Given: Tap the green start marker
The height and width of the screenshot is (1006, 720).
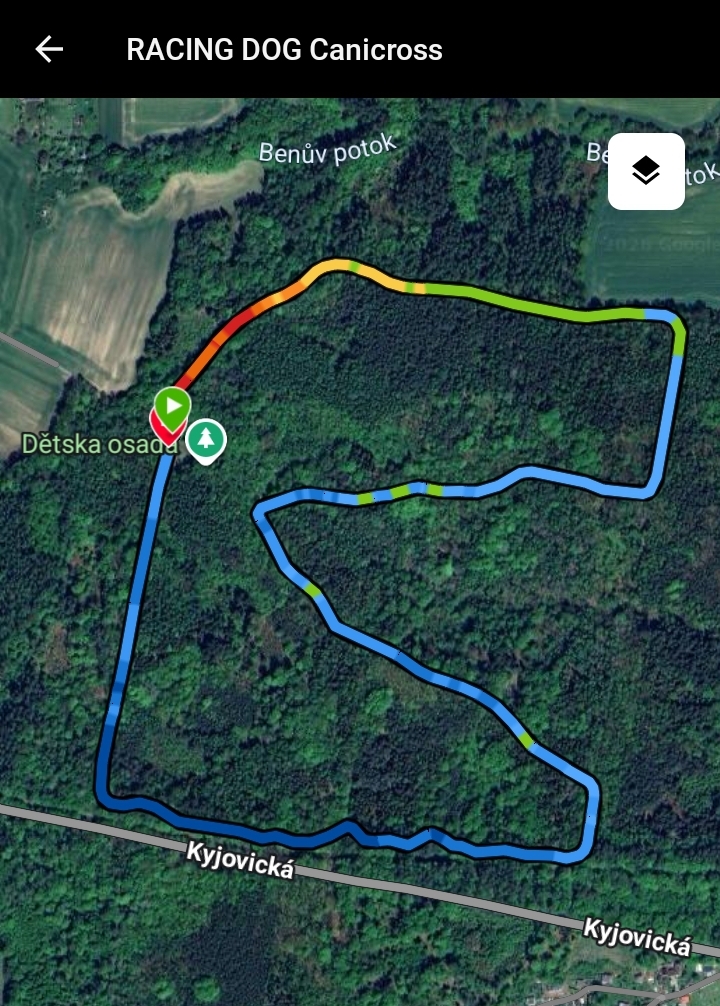Looking at the screenshot, I should pyautogui.click(x=173, y=406).
